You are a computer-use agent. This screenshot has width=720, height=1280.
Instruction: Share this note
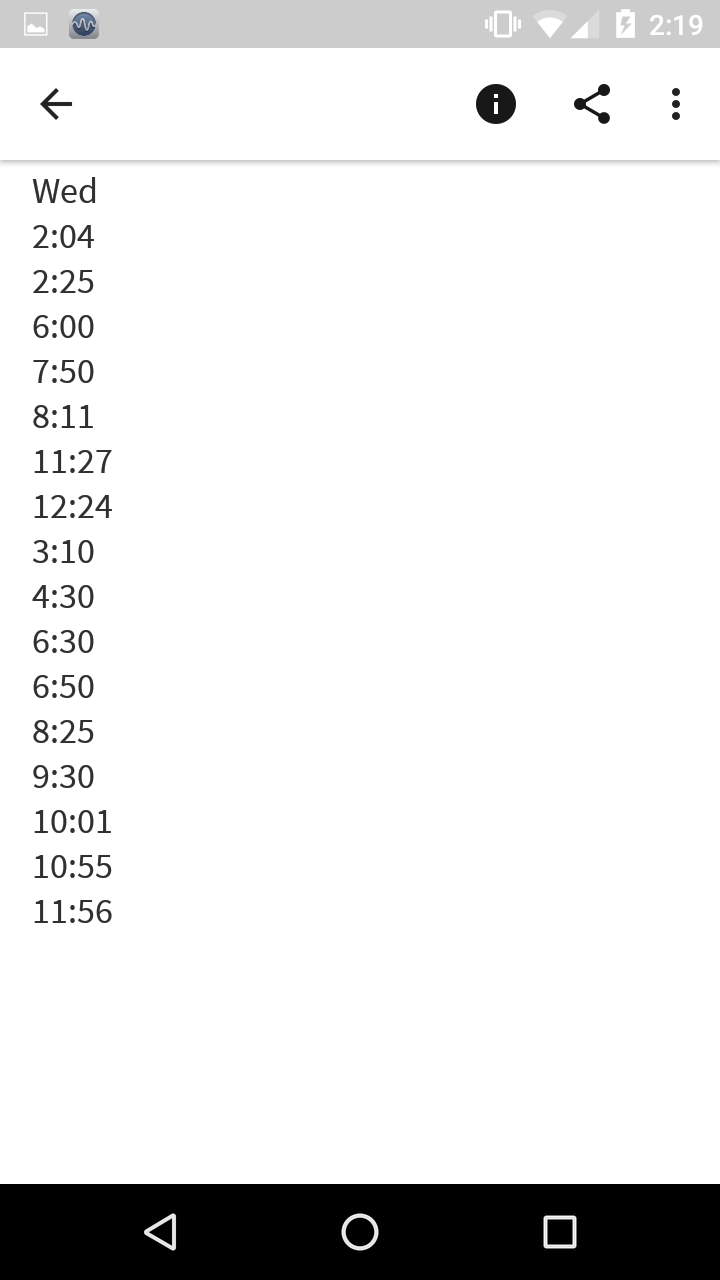pos(592,104)
